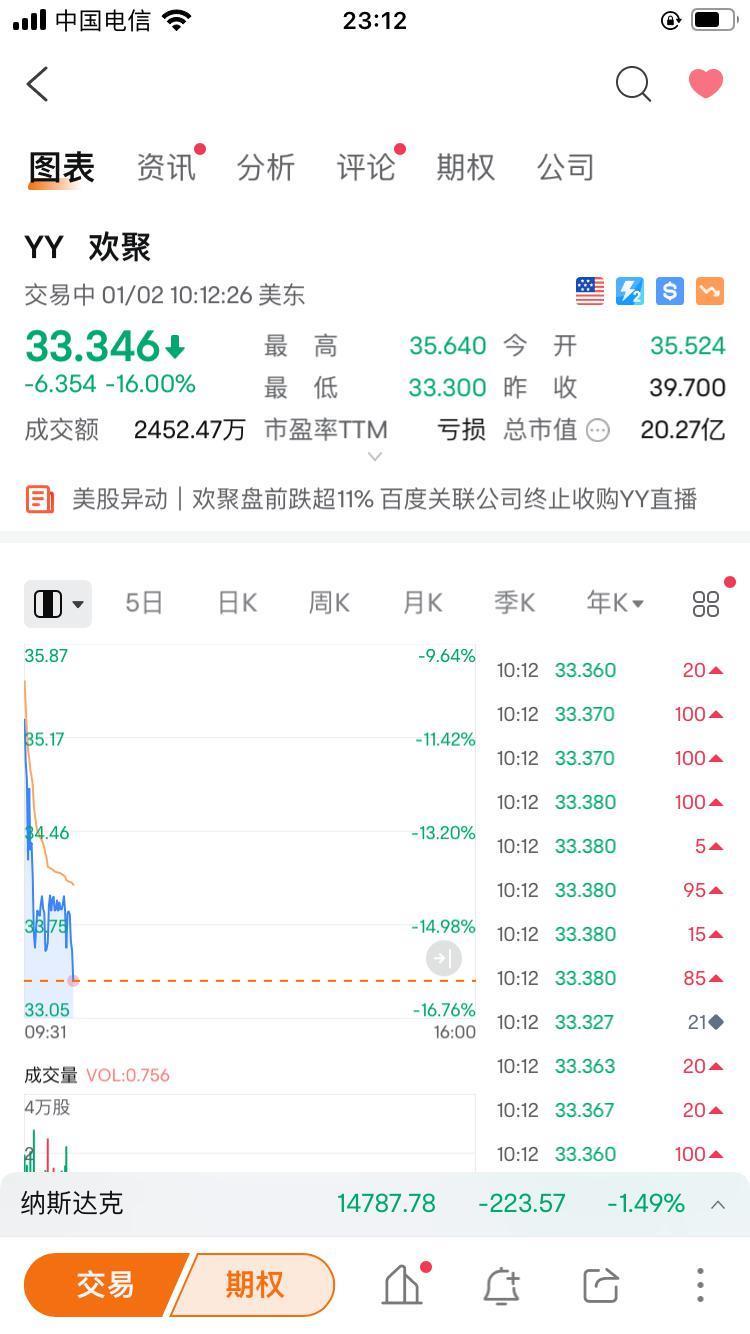Tap the market overview chart icon
Screen dimensions: 750x1334
tap(401, 1286)
